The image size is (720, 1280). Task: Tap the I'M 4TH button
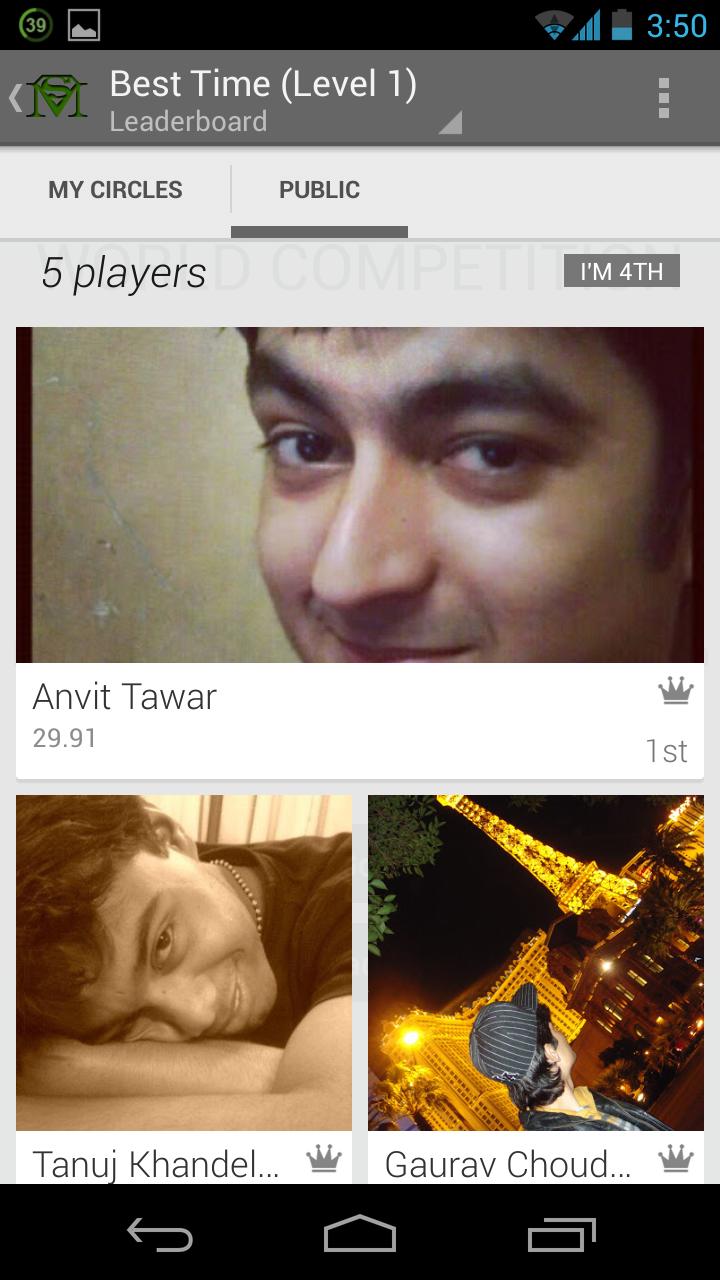pos(621,271)
